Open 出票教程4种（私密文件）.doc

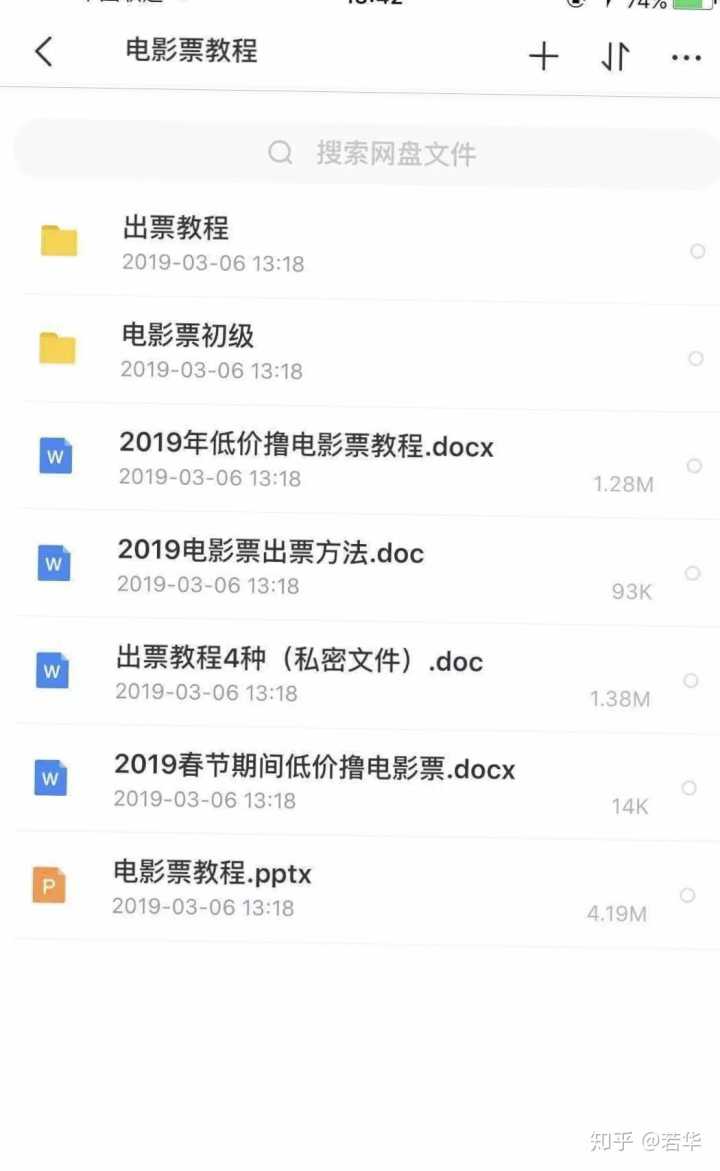click(x=299, y=660)
